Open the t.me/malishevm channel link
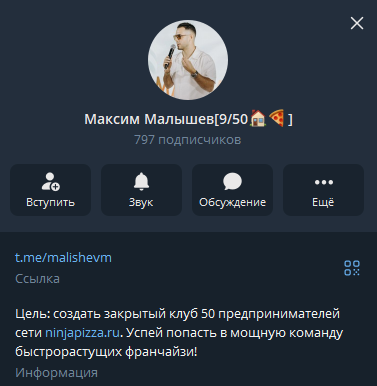Screen dimensions: 377x386 [x=63, y=258]
